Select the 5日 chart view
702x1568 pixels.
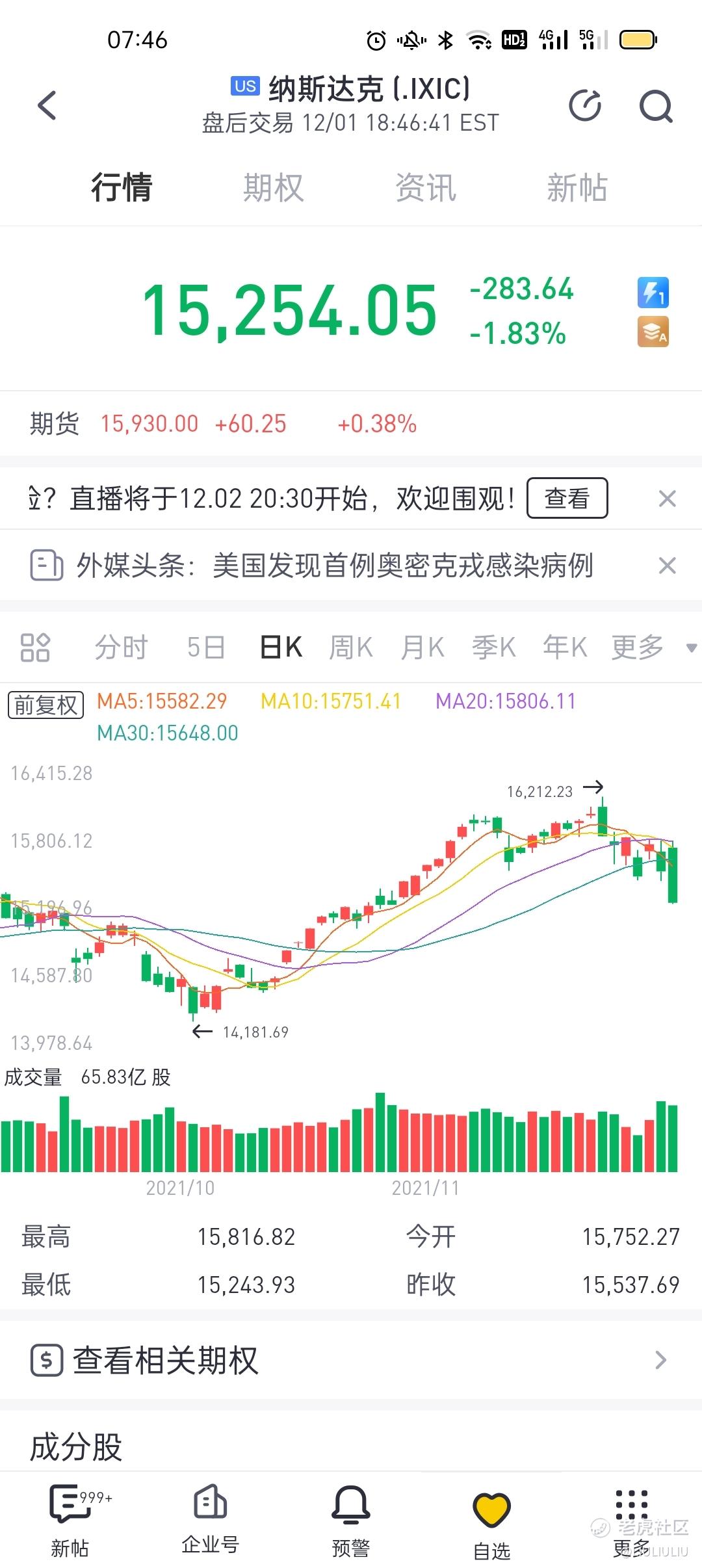point(206,647)
